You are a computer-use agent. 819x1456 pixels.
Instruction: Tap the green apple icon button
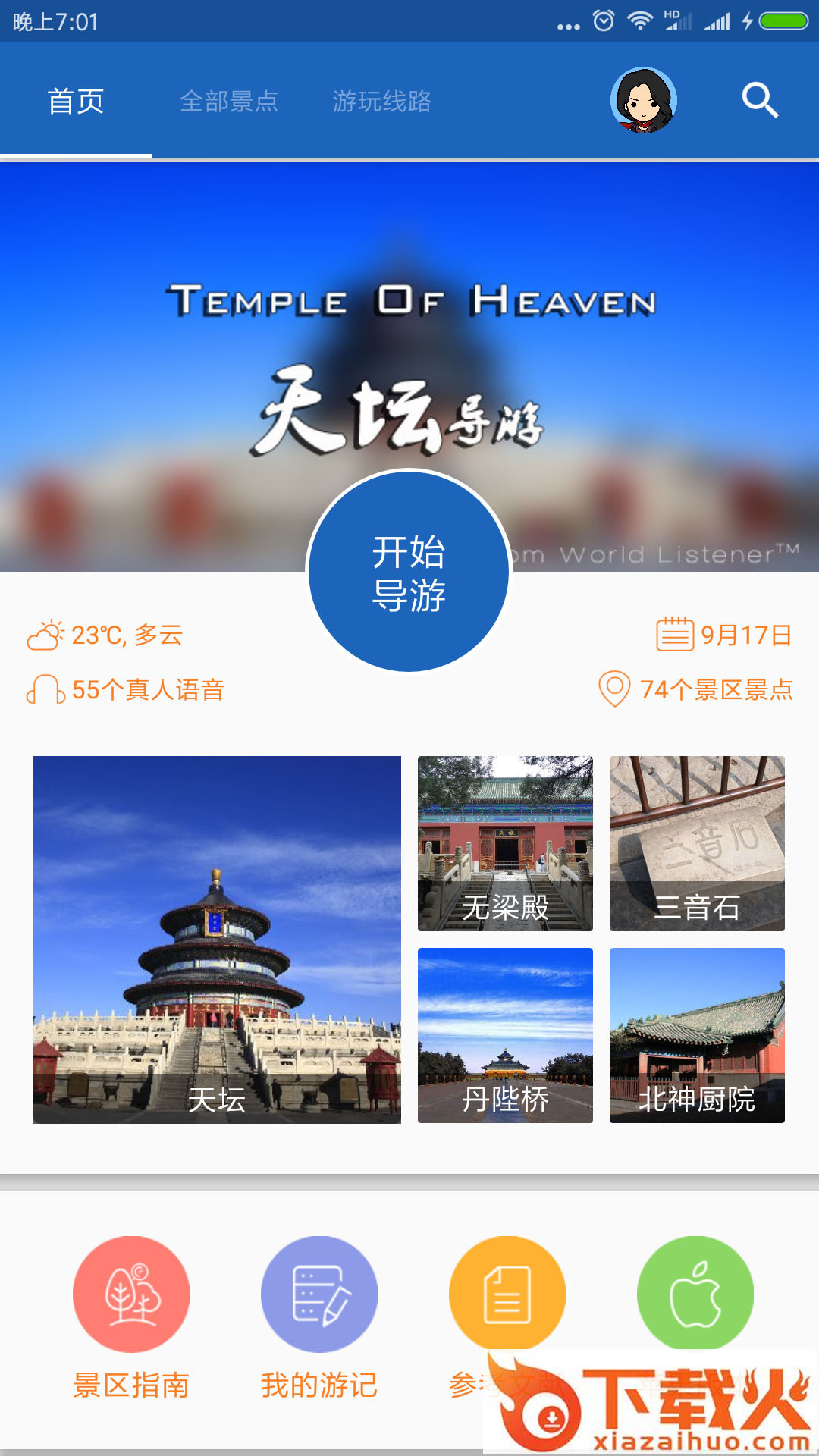(x=695, y=1293)
